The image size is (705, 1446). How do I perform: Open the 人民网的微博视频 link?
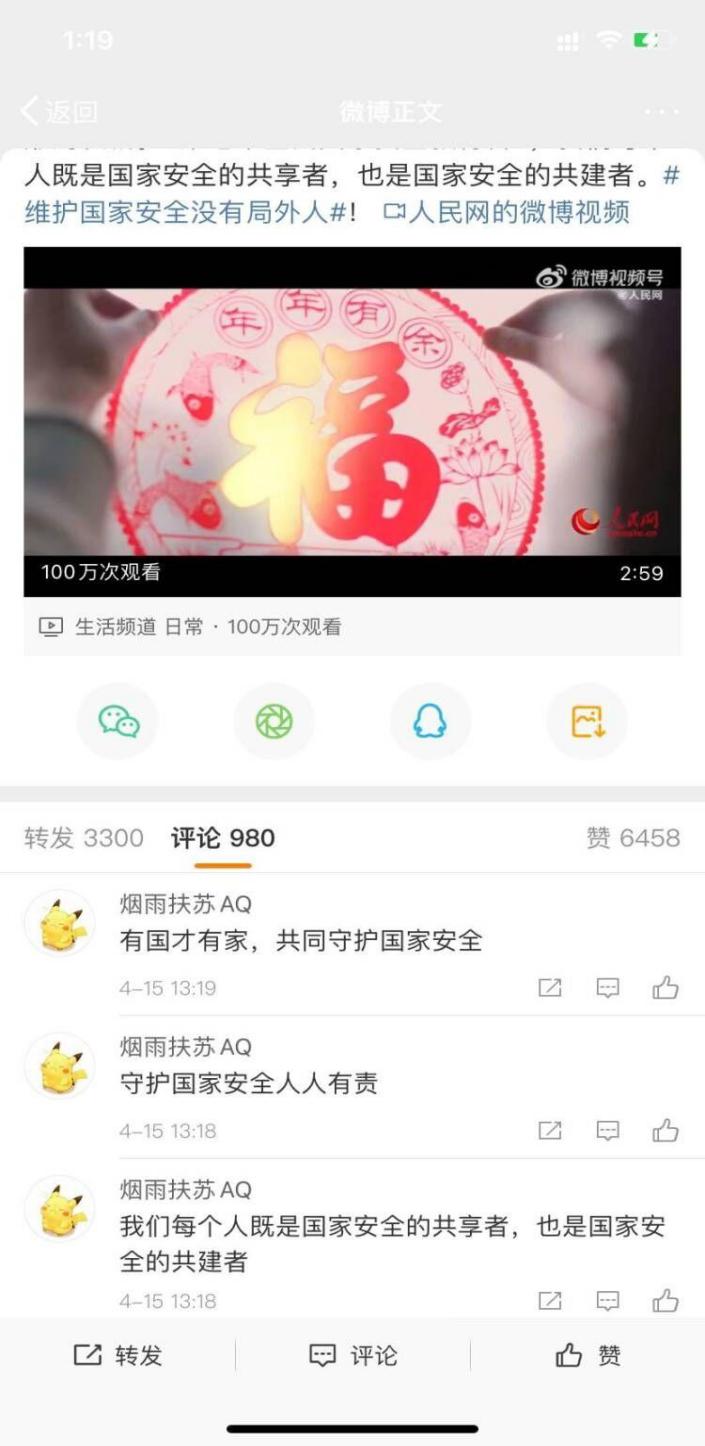pyautogui.click(x=507, y=212)
